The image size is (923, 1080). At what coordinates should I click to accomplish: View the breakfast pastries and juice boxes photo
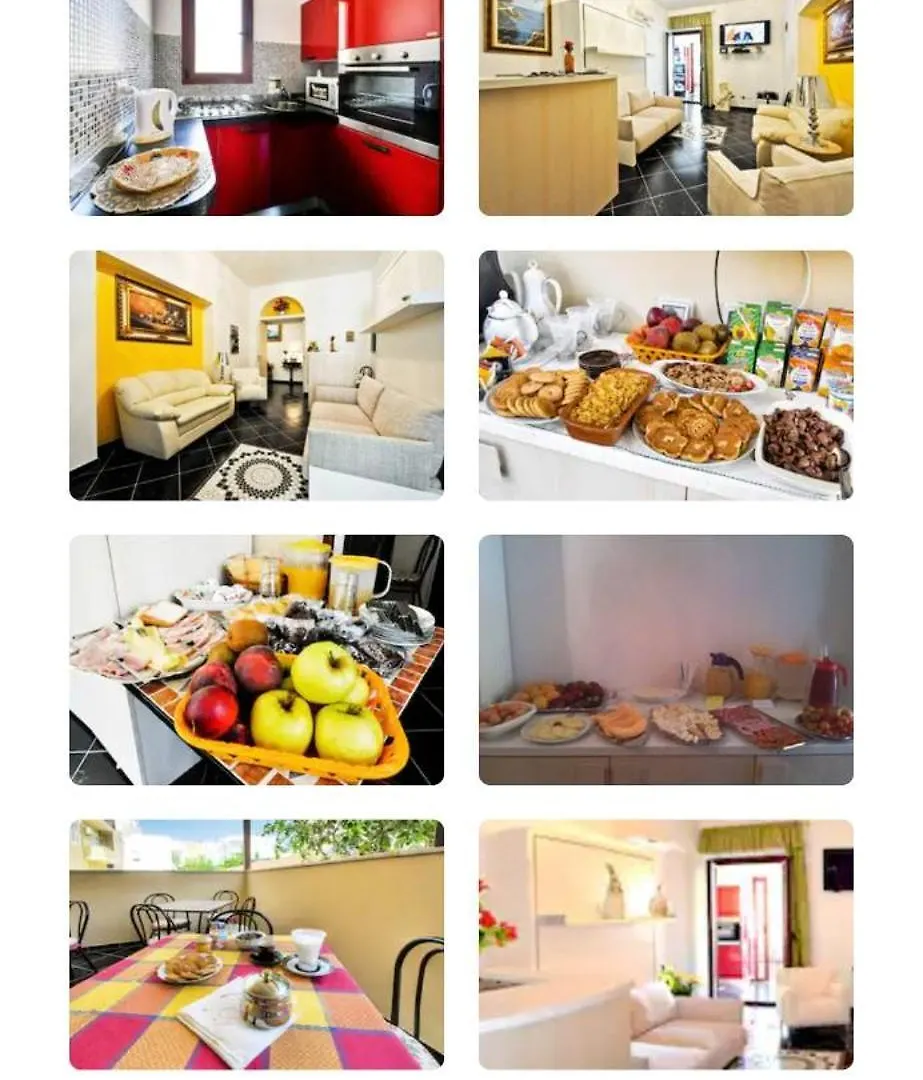click(665, 375)
